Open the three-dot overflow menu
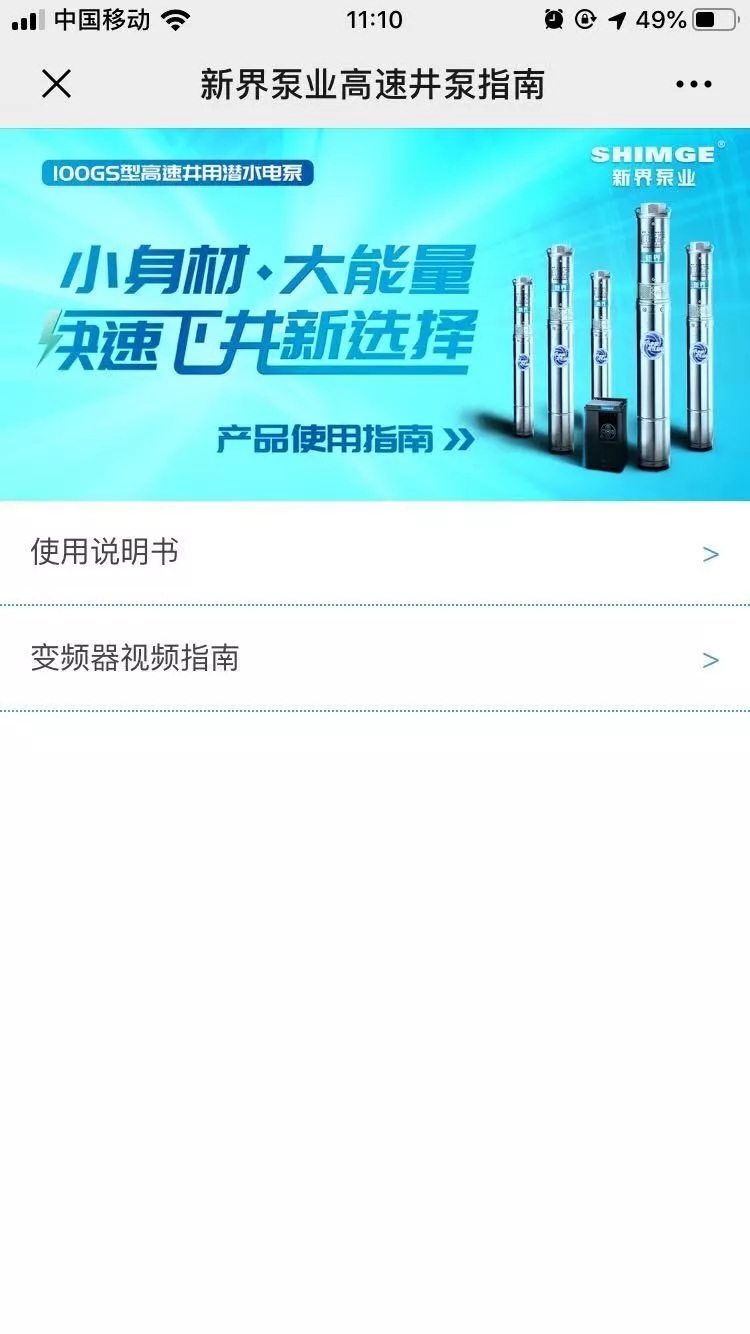Viewport: 750px width, 1334px height. (x=693, y=84)
